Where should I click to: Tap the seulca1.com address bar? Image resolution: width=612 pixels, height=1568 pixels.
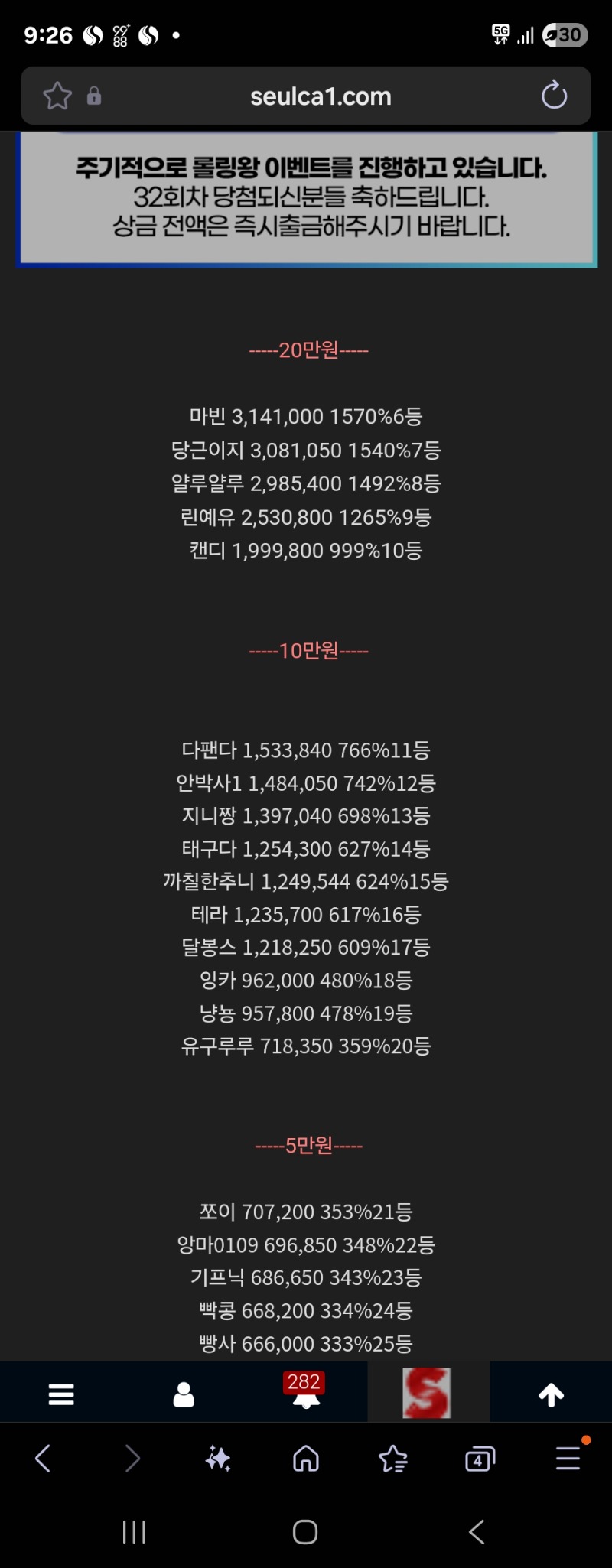pos(321,96)
